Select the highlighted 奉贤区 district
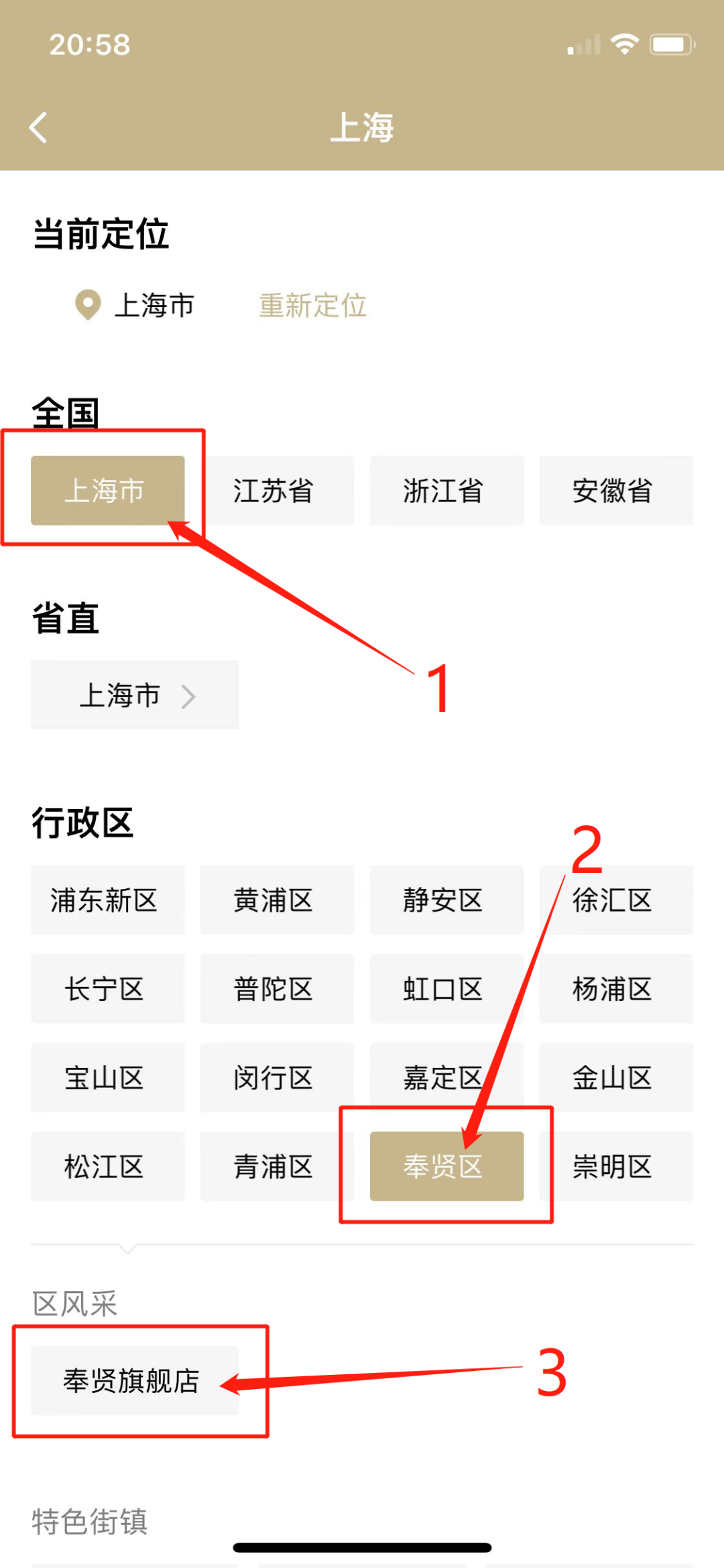Image resolution: width=724 pixels, height=1568 pixels. pyautogui.click(x=446, y=1166)
